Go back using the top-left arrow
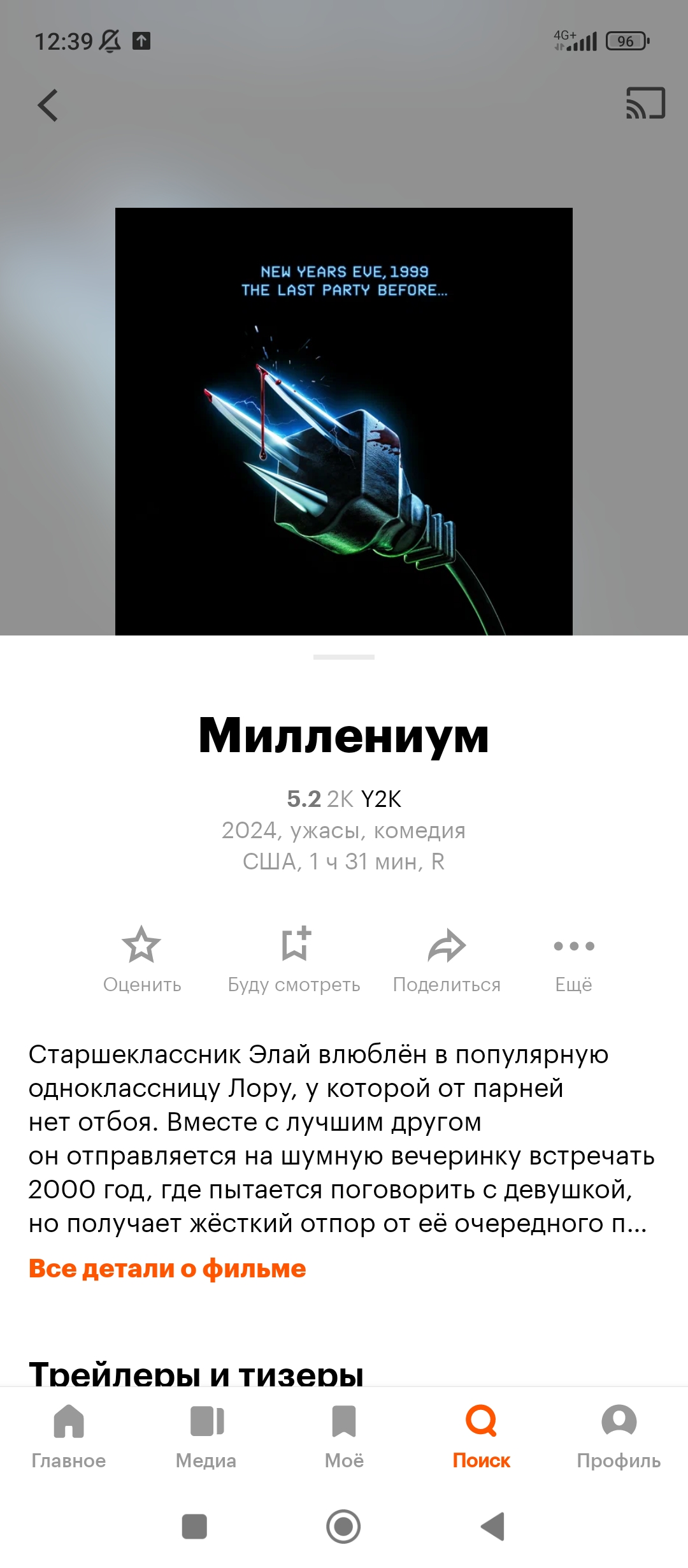688x1568 pixels. (48, 105)
